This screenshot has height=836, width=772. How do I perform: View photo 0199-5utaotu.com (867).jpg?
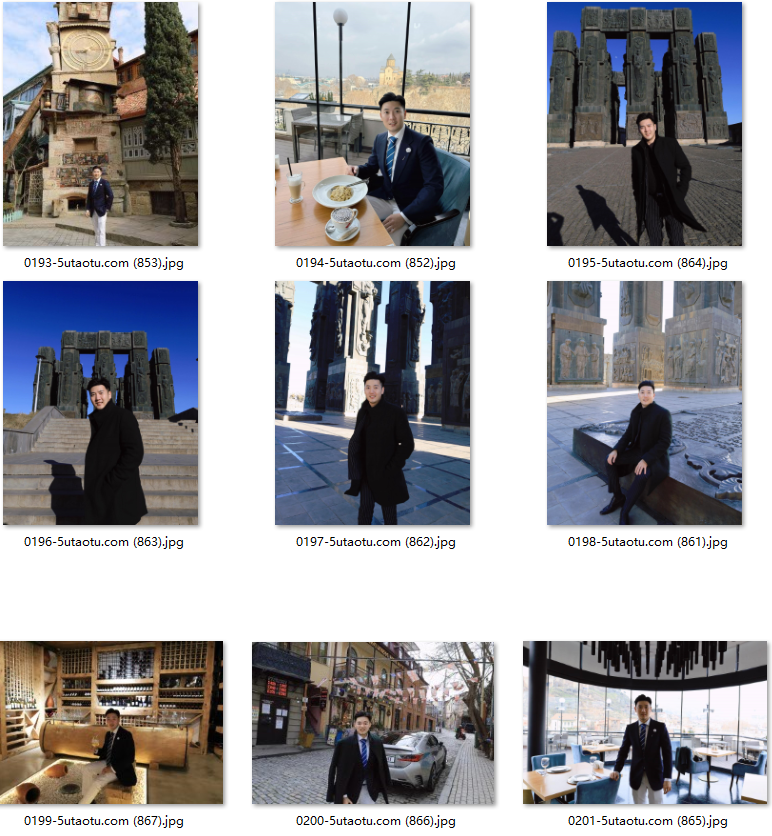click(x=112, y=722)
